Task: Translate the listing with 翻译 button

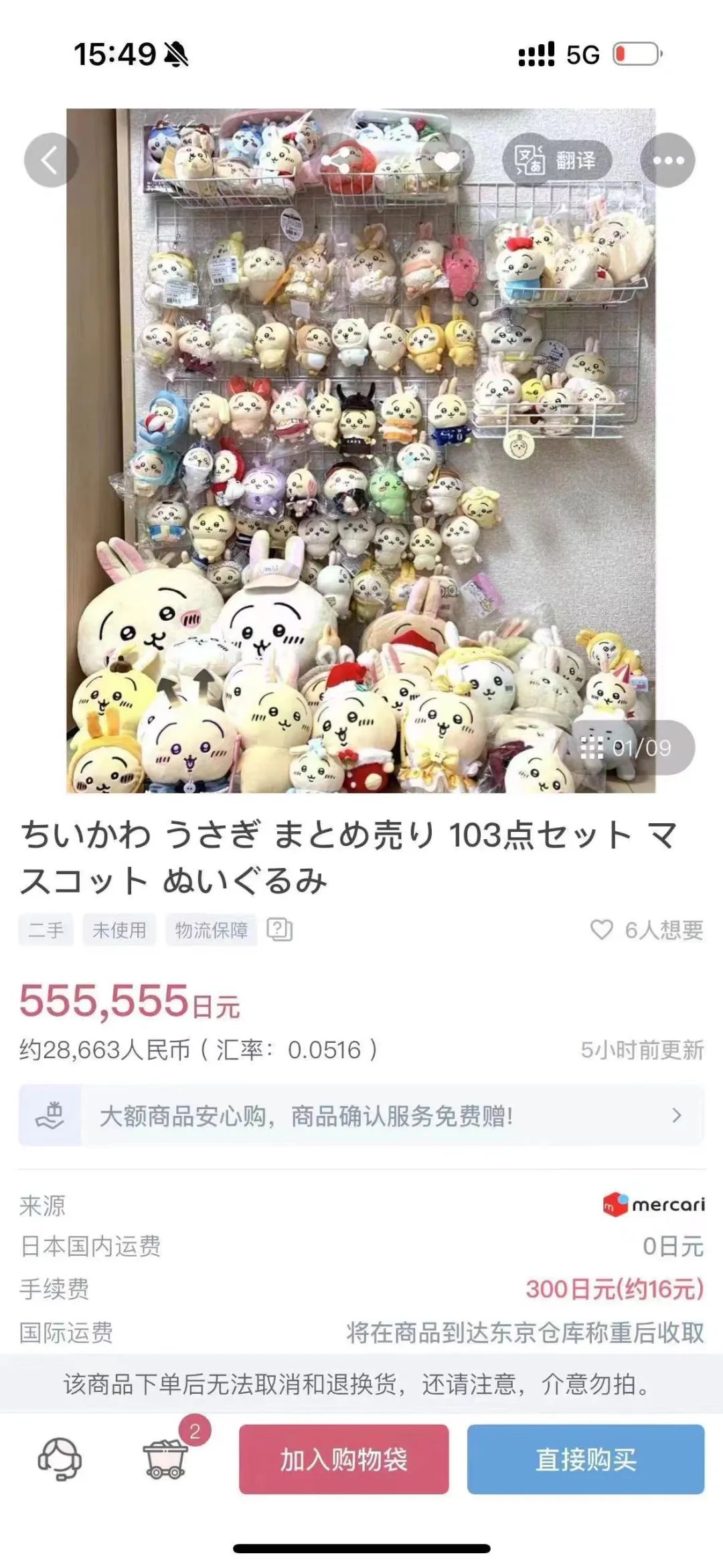Action: (x=557, y=161)
